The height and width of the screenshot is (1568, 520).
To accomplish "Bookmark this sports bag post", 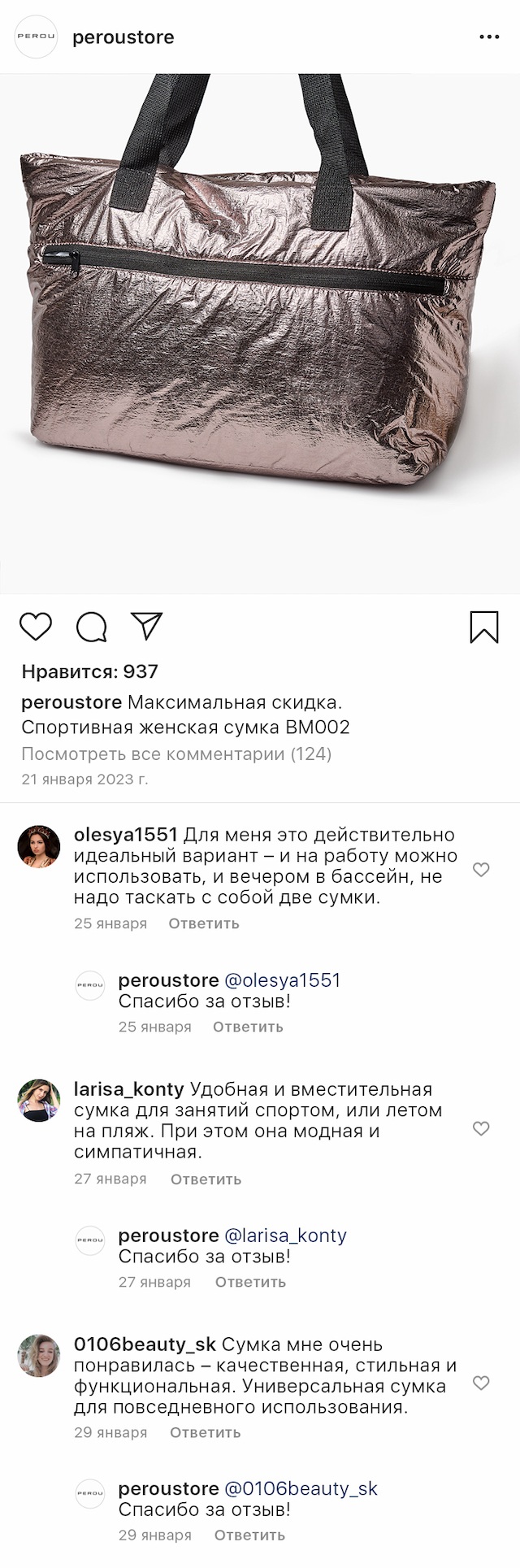I will pyautogui.click(x=484, y=627).
